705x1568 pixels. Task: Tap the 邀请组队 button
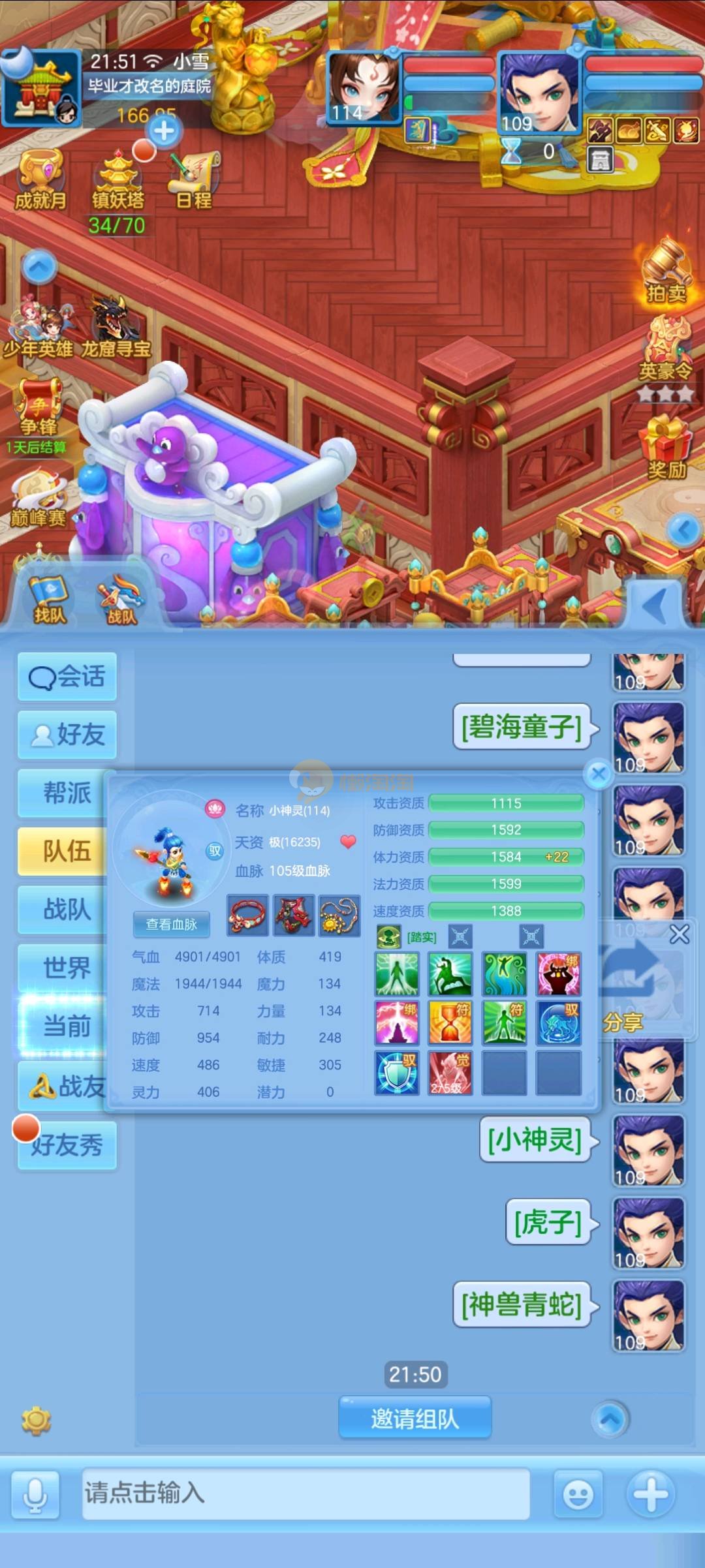tap(415, 1419)
